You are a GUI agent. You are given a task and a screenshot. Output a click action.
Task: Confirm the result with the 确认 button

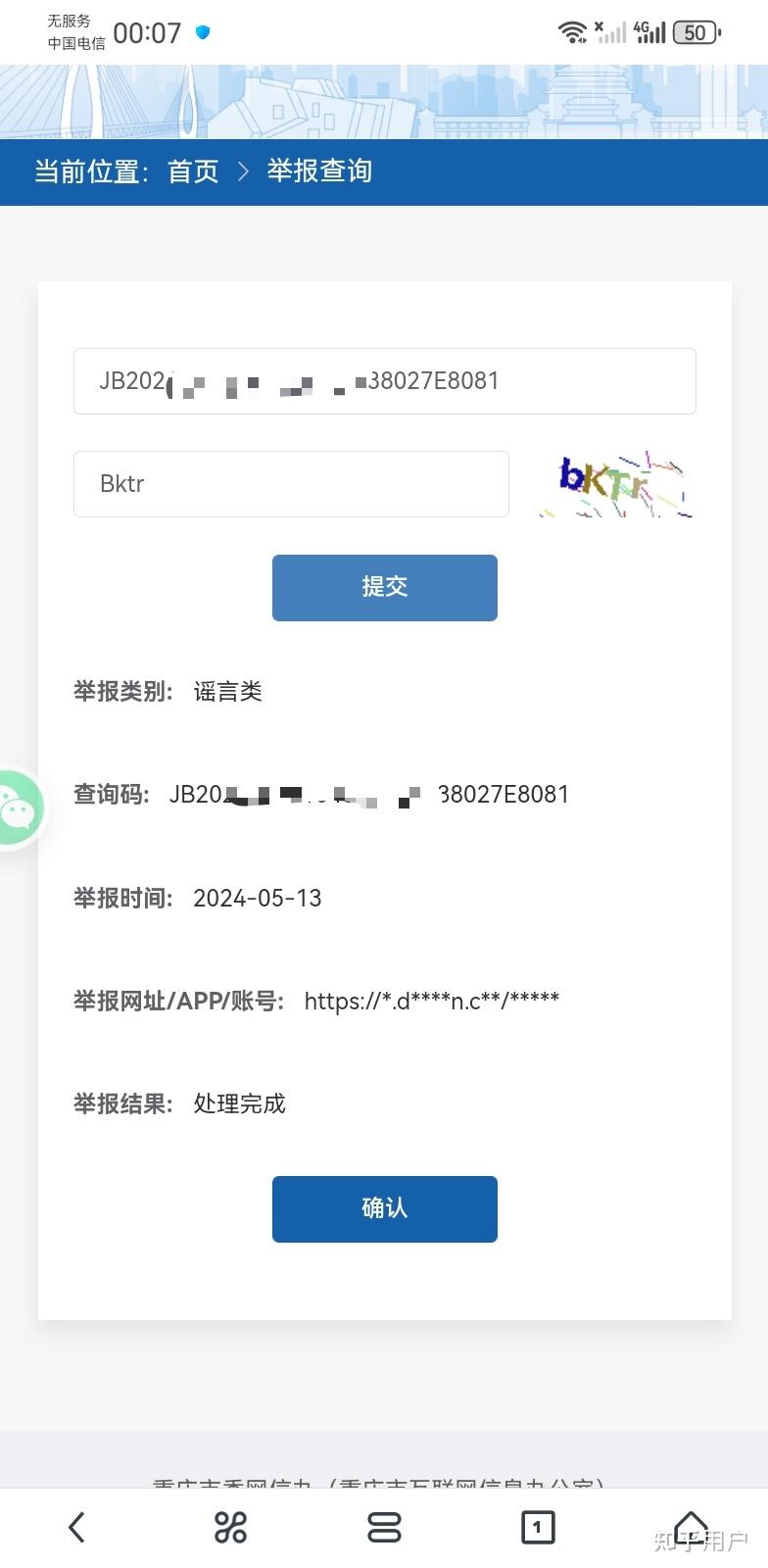(x=384, y=1208)
